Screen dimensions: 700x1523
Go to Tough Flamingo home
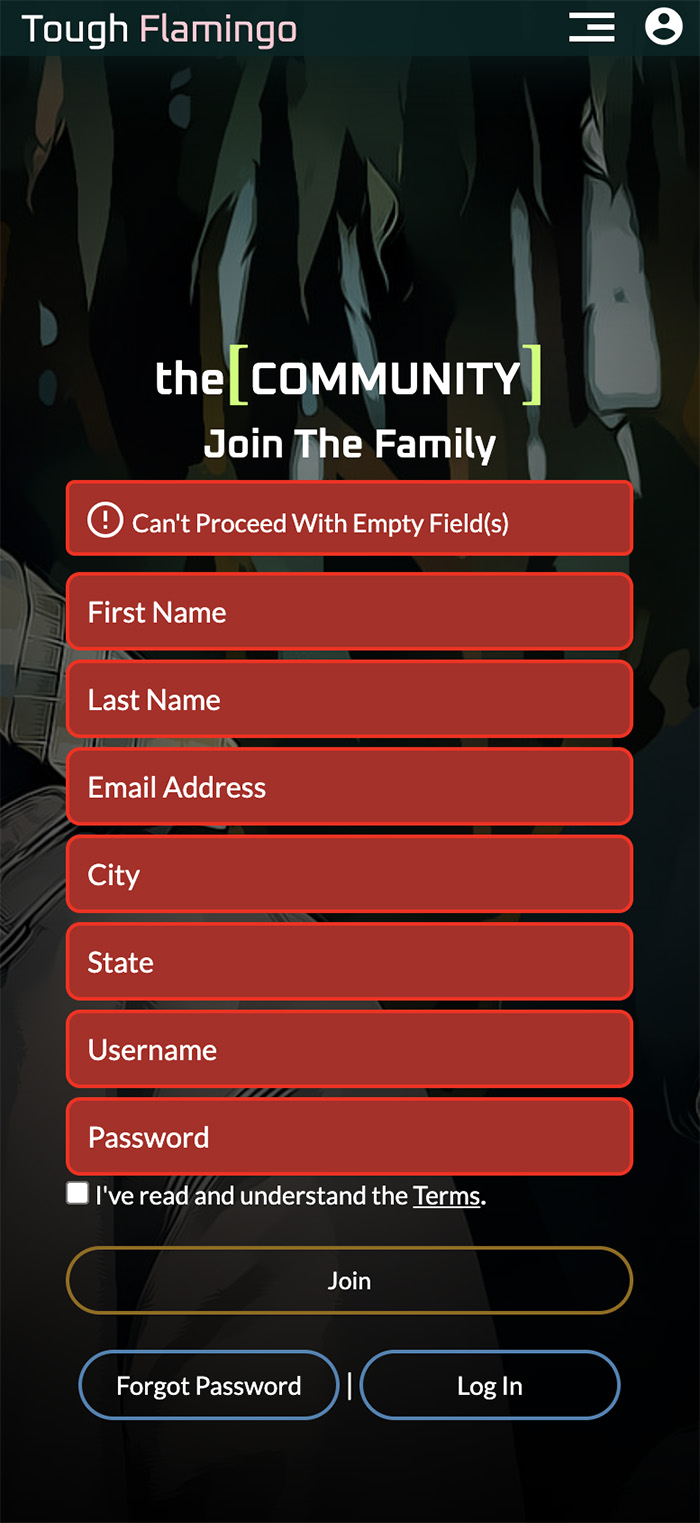(x=159, y=29)
